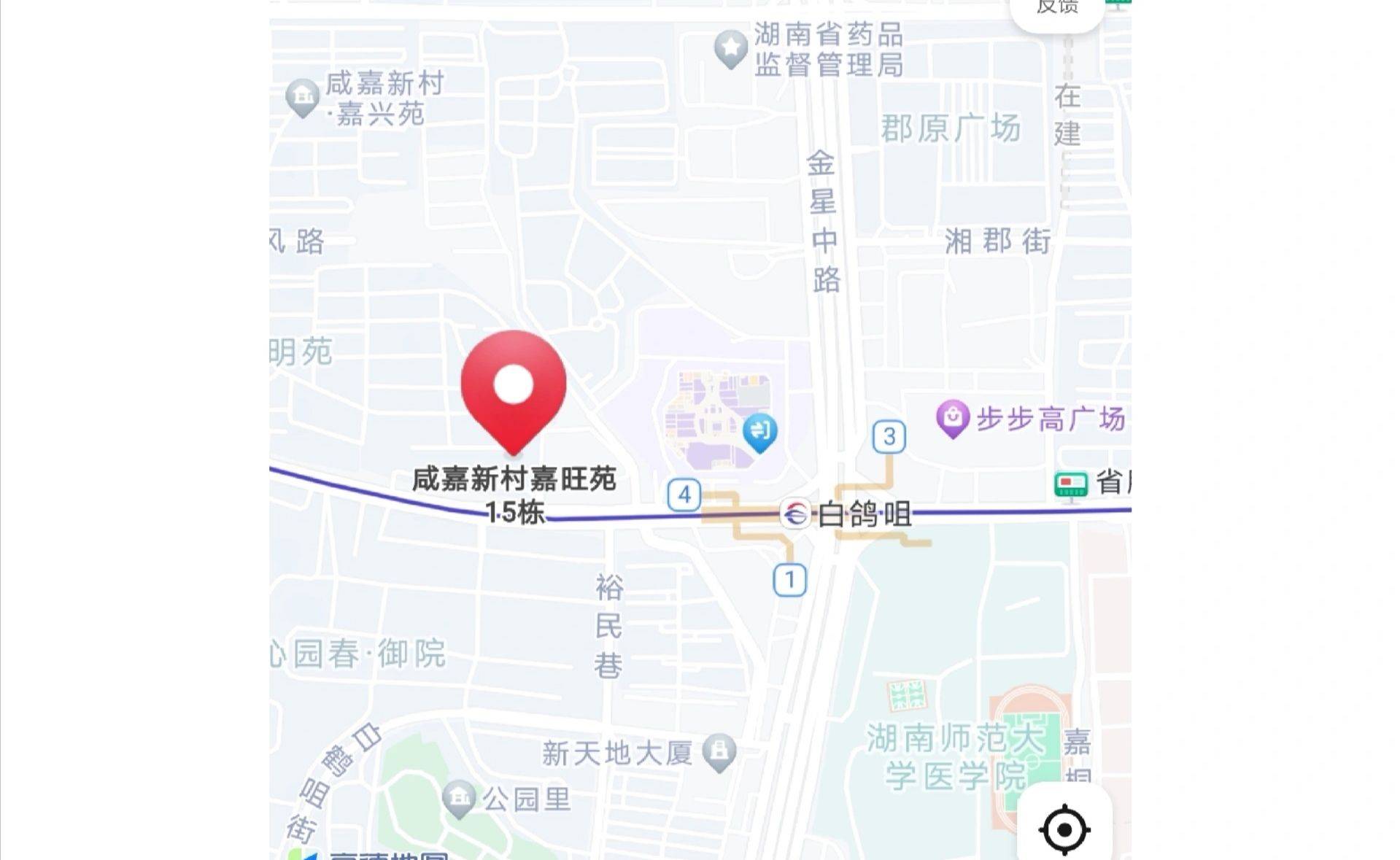
Task: Tap the 反馈 feedback button
Action: [x=1056, y=10]
